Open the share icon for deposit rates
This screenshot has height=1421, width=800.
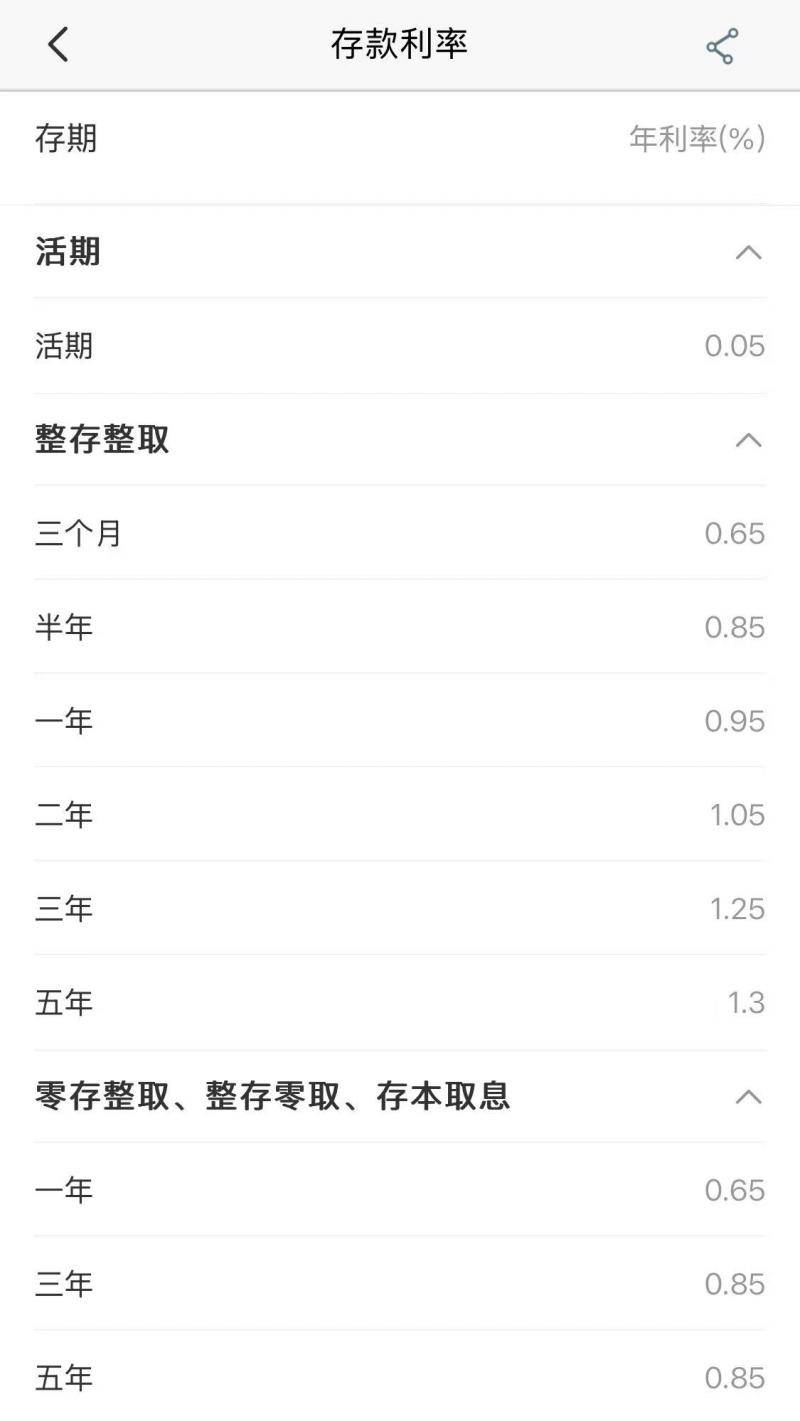point(723,44)
